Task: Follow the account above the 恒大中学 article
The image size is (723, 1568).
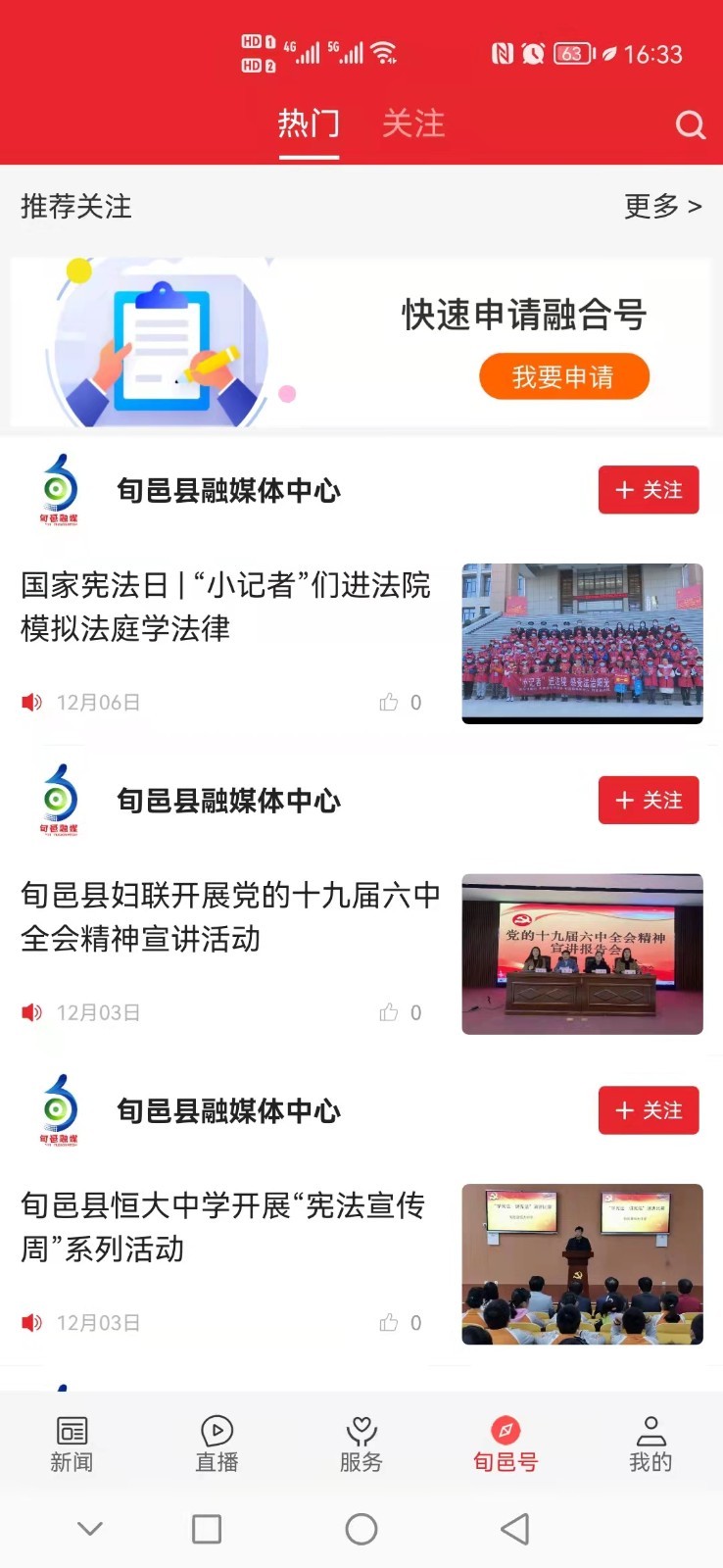Action: [649, 1110]
